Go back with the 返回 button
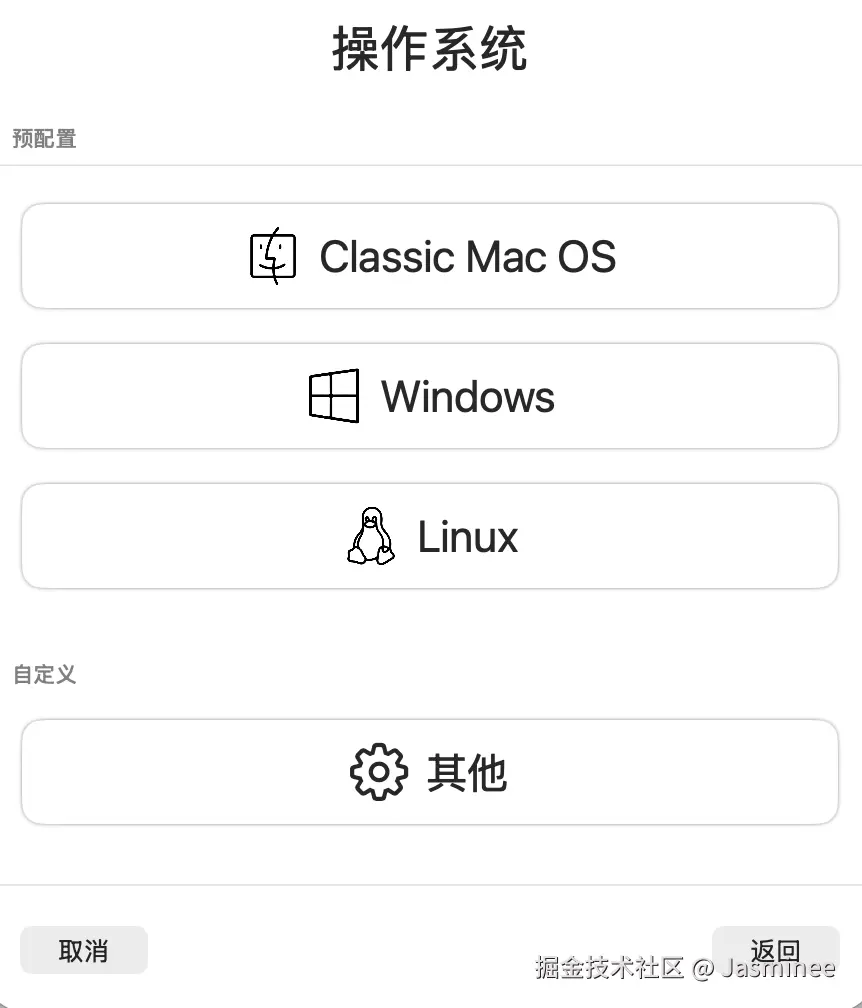The image size is (862, 1008). pos(775,949)
